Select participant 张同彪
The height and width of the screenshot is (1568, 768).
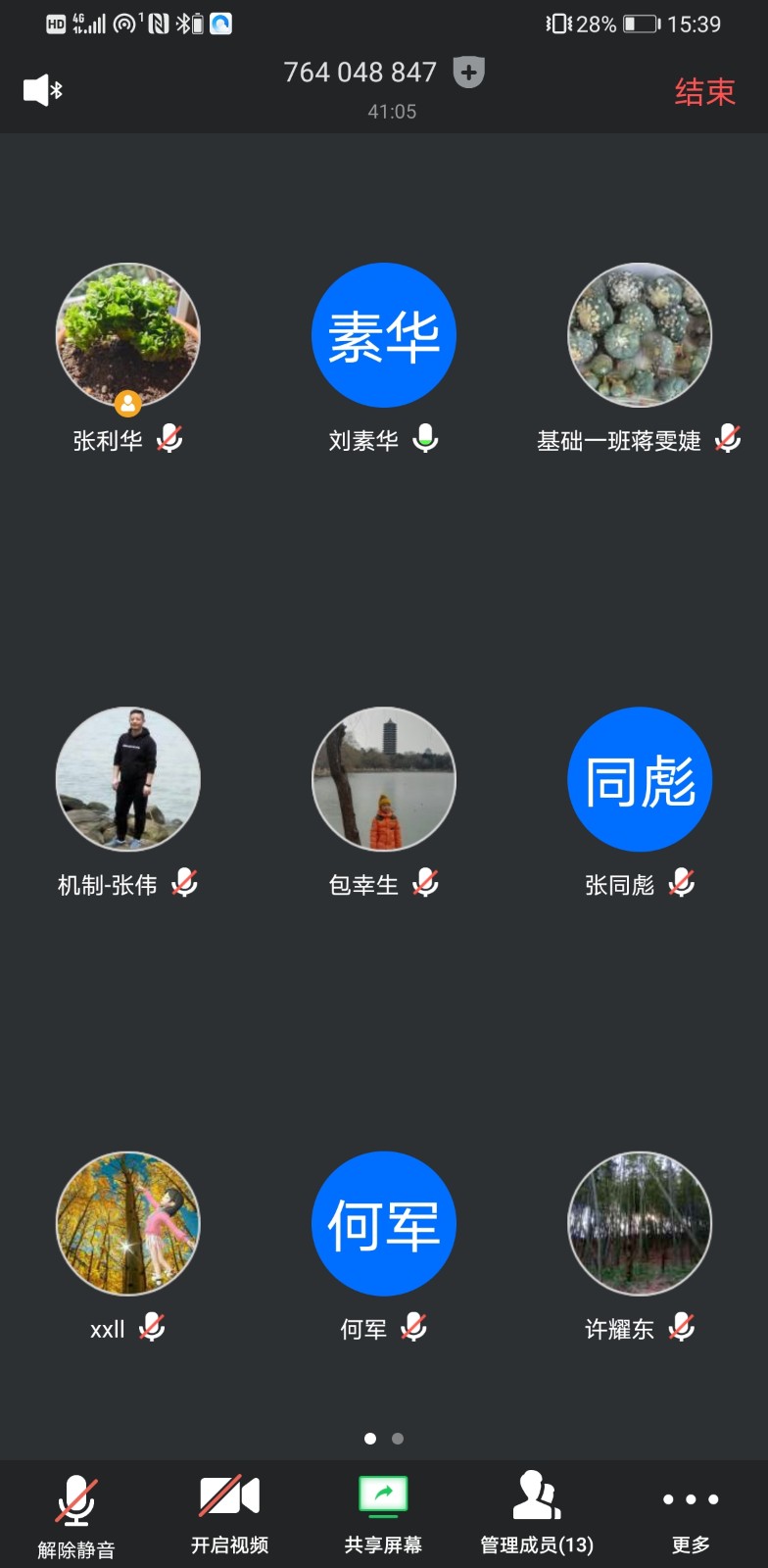tap(640, 803)
